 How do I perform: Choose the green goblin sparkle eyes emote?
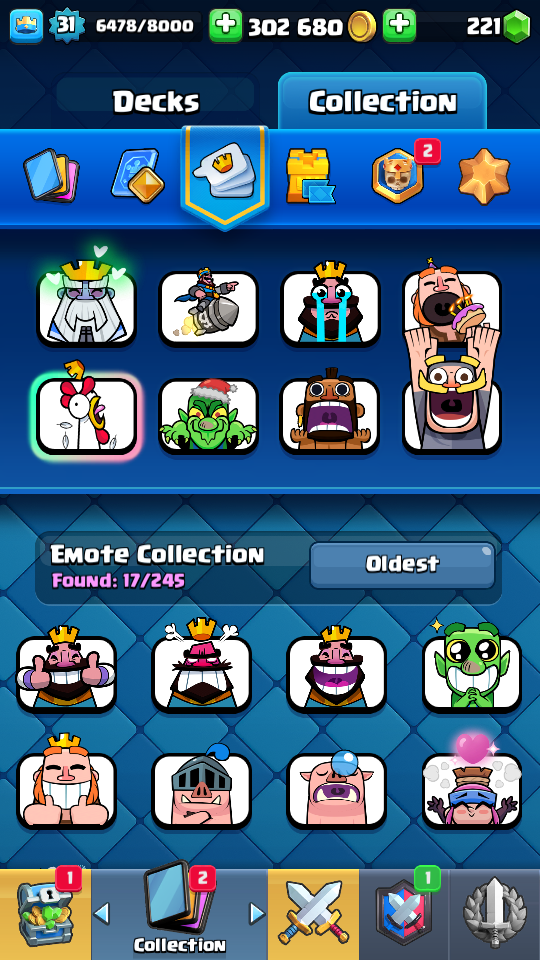[472, 669]
